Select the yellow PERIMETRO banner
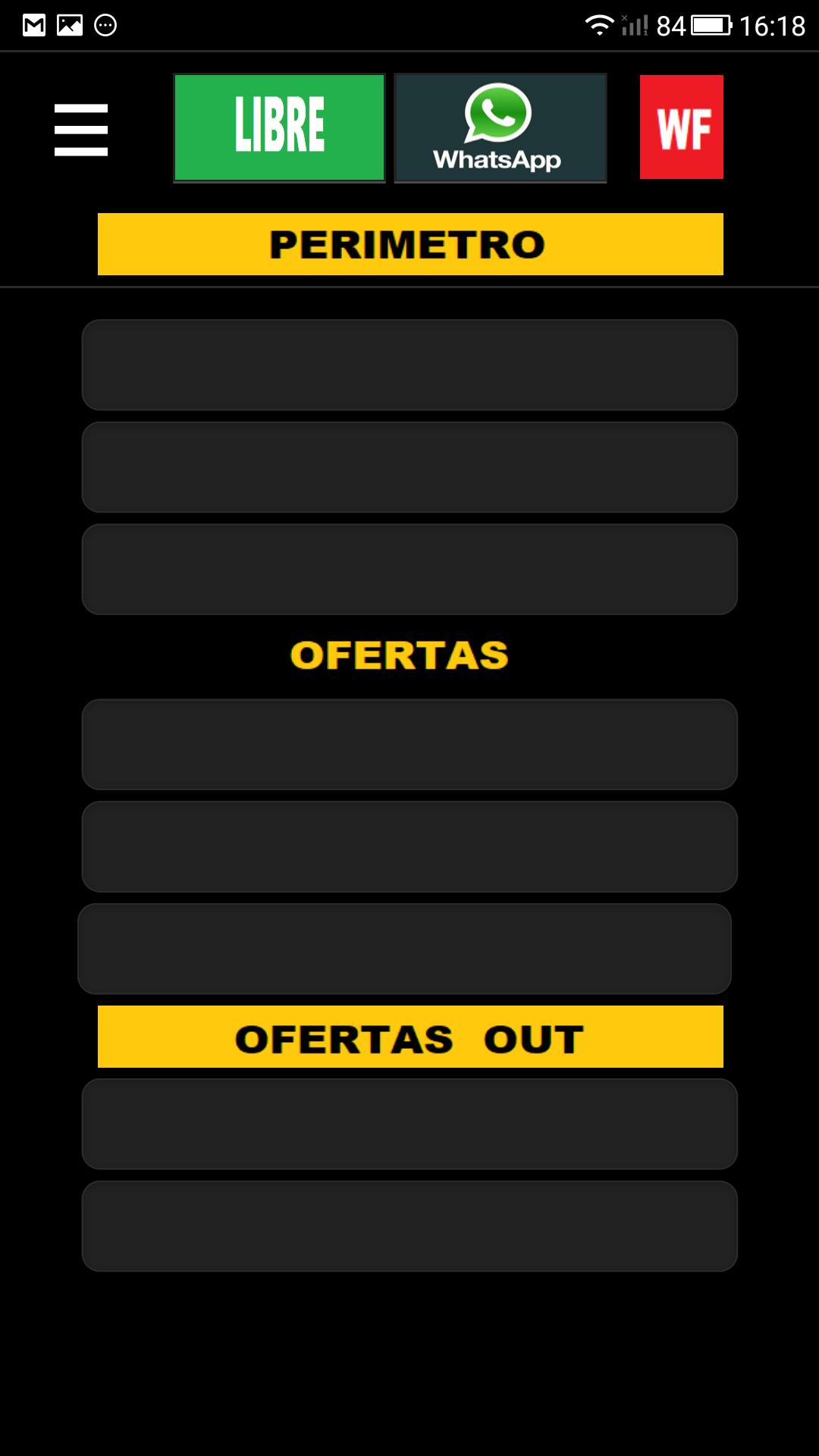This screenshot has width=819, height=1456. [409, 244]
